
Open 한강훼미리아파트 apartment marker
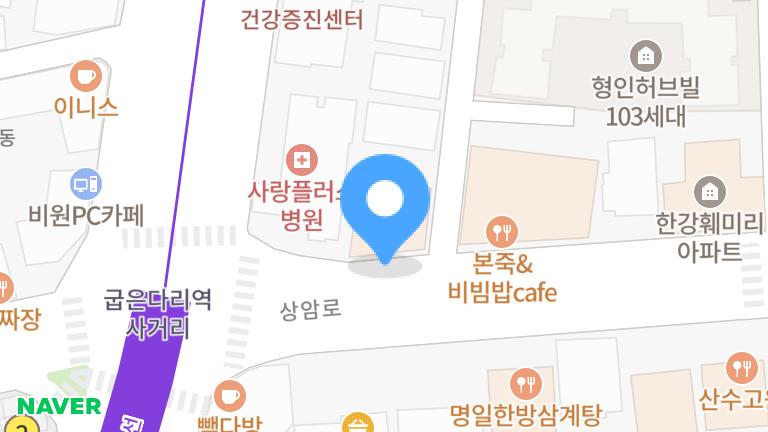(x=710, y=190)
